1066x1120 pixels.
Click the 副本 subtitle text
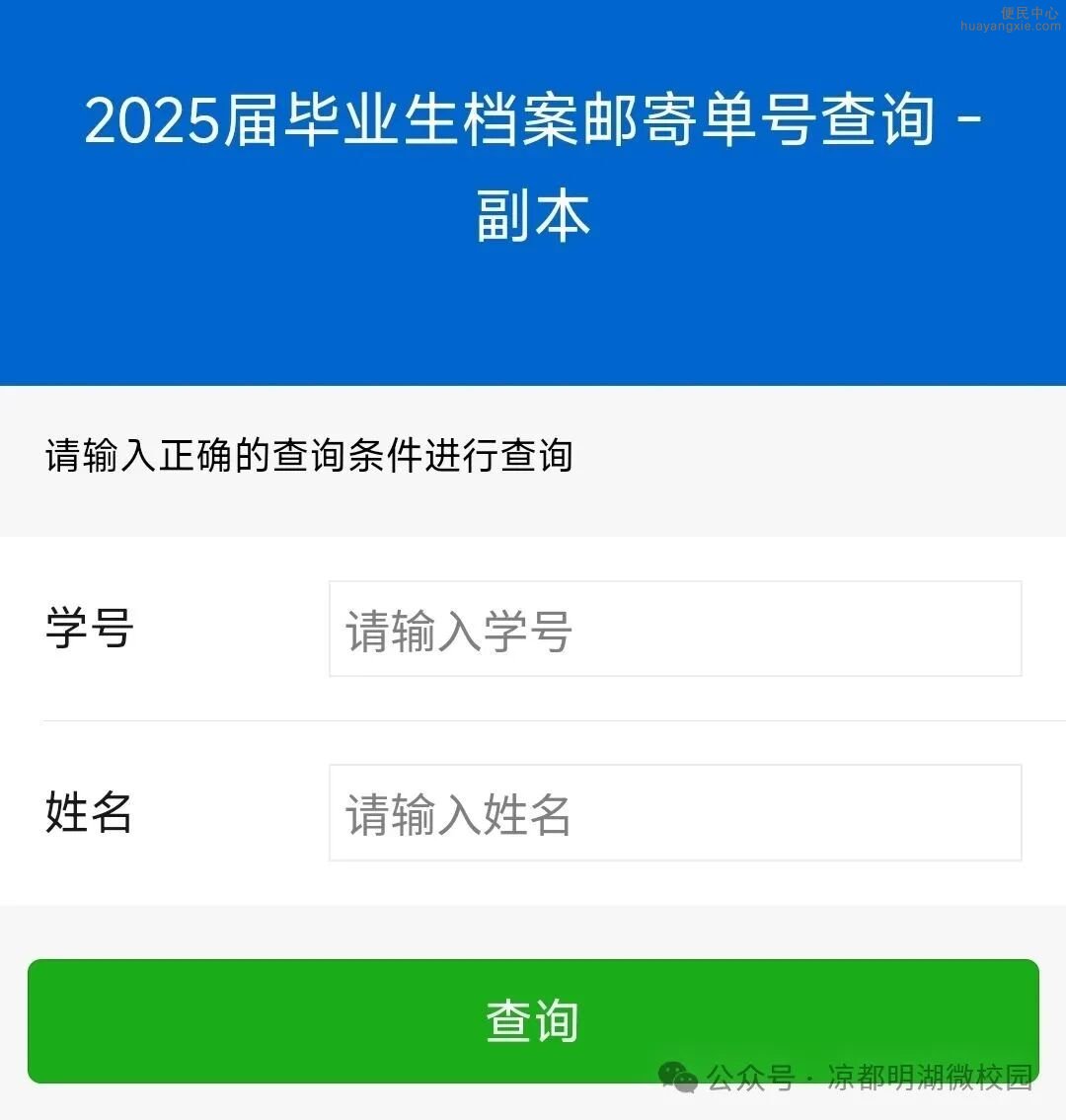point(533,215)
